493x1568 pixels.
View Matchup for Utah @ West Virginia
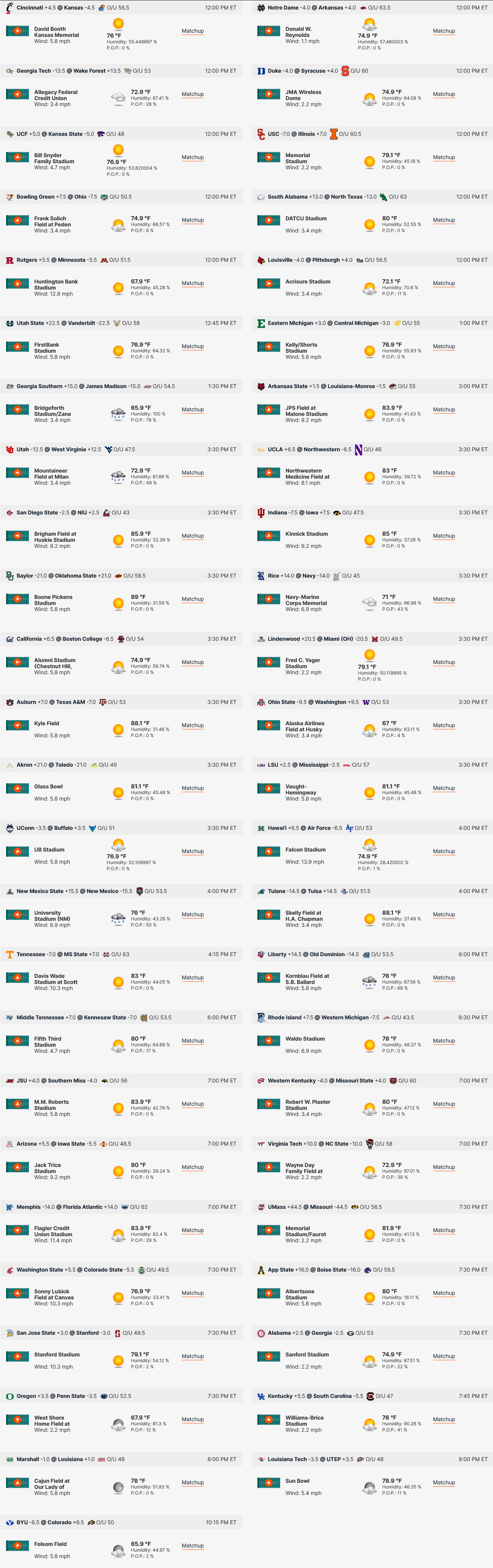193,472
